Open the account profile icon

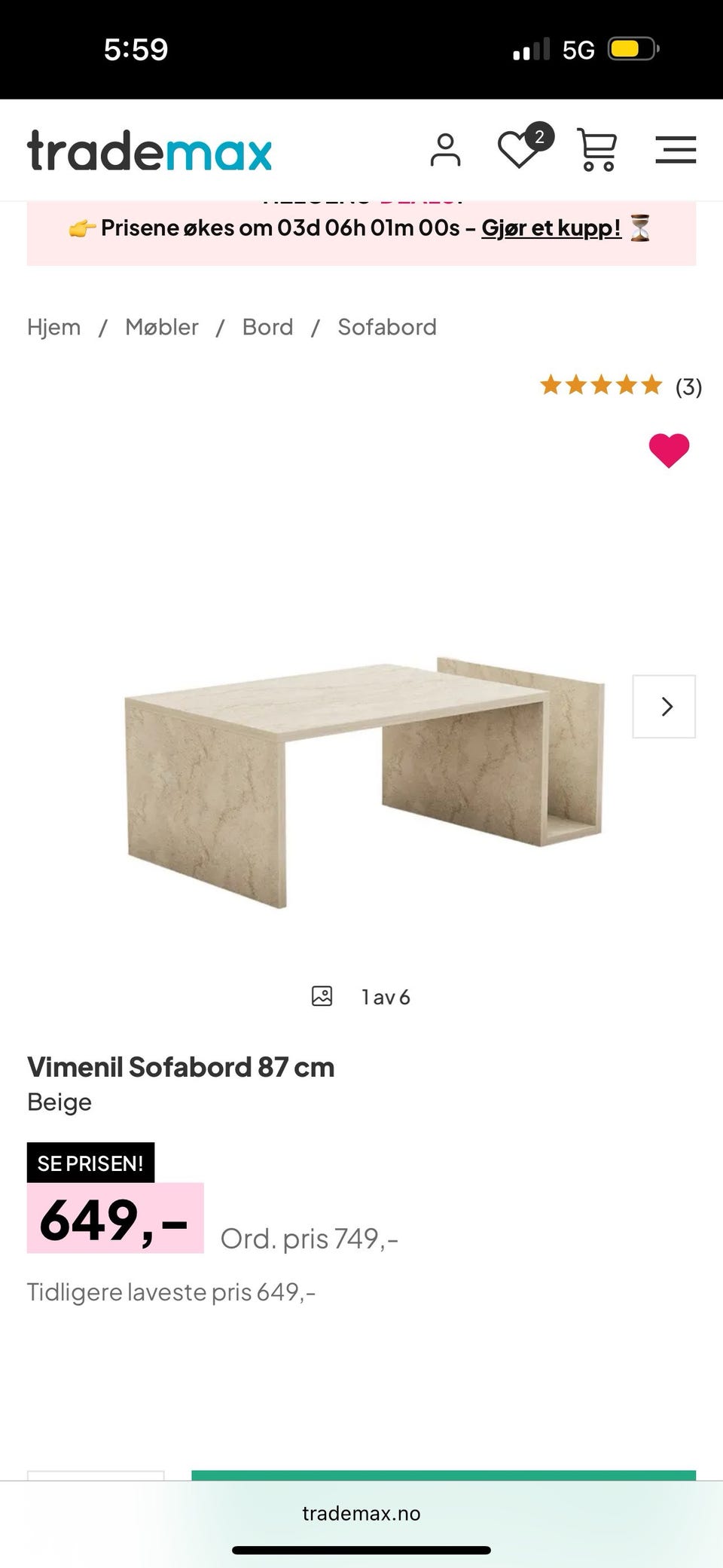[x=447, y=151]
